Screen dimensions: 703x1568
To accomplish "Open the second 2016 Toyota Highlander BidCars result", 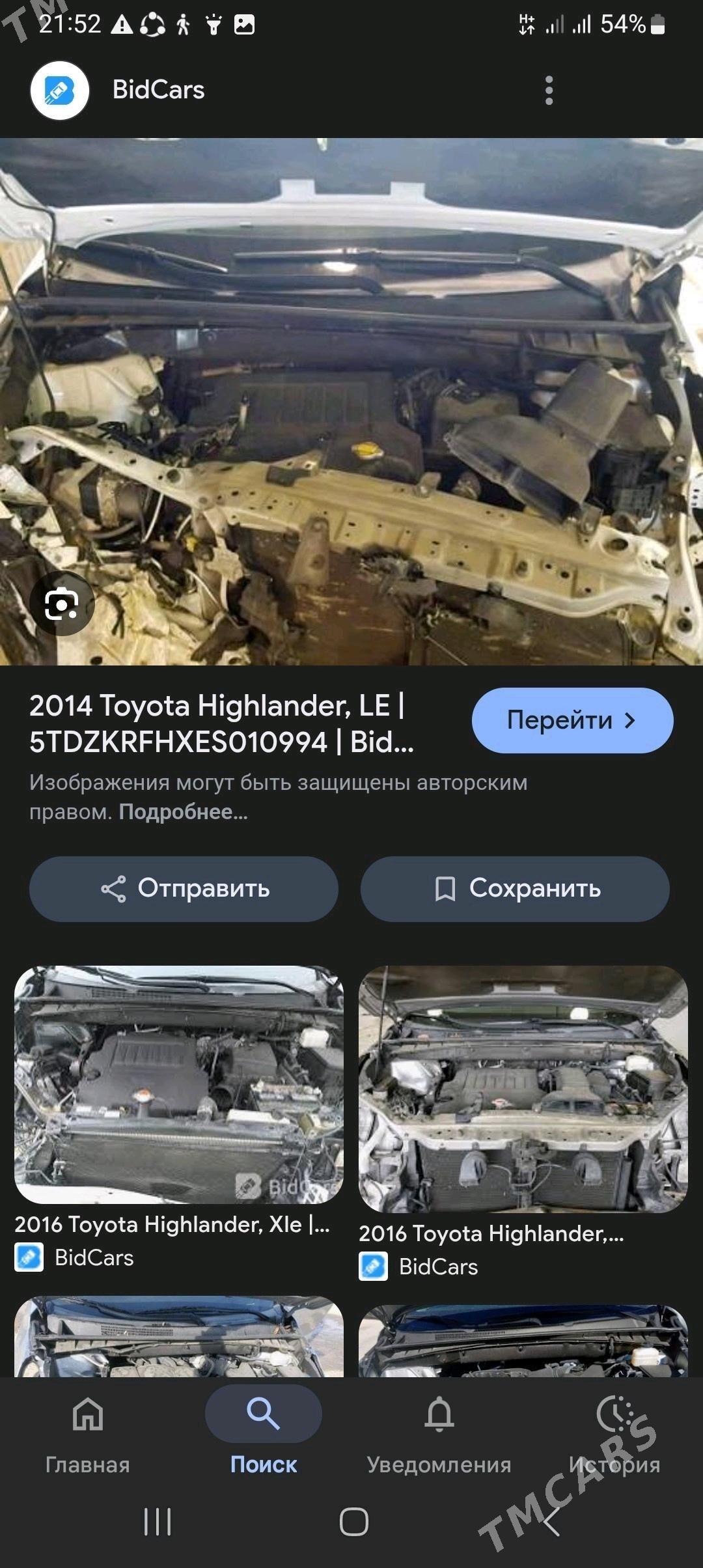I will pos(523,1089).
